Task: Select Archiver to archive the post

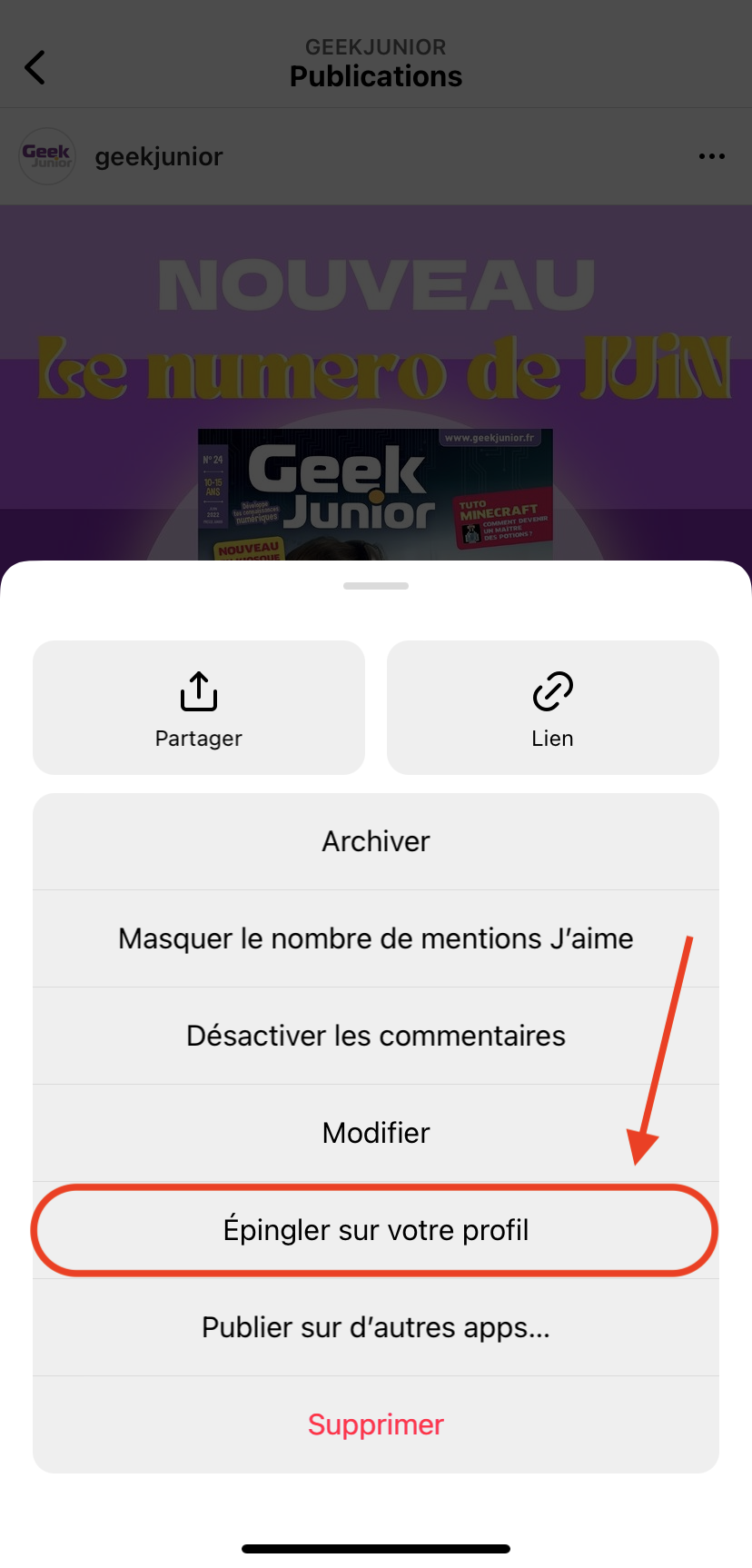Action: click(x=376, y=841)
